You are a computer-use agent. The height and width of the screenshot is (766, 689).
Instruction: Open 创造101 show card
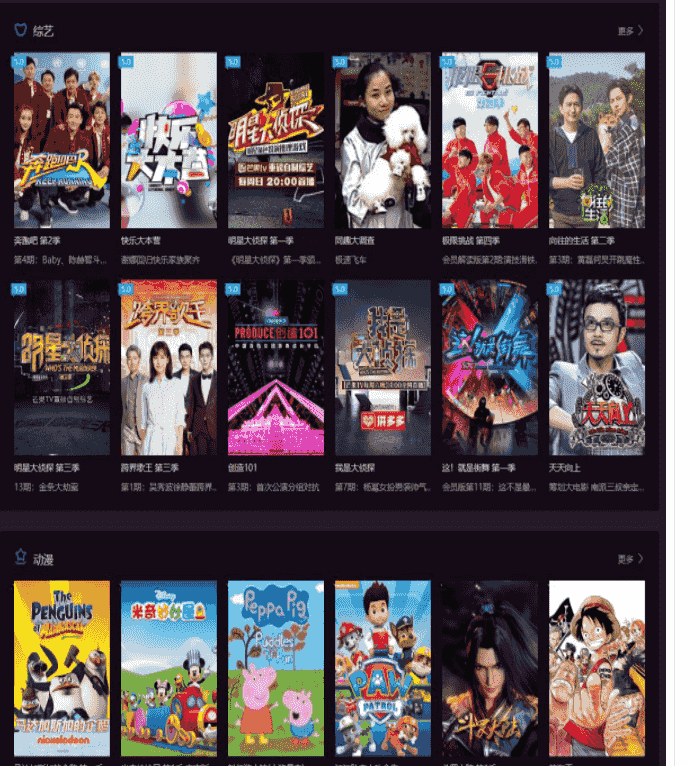pos(275,367)
